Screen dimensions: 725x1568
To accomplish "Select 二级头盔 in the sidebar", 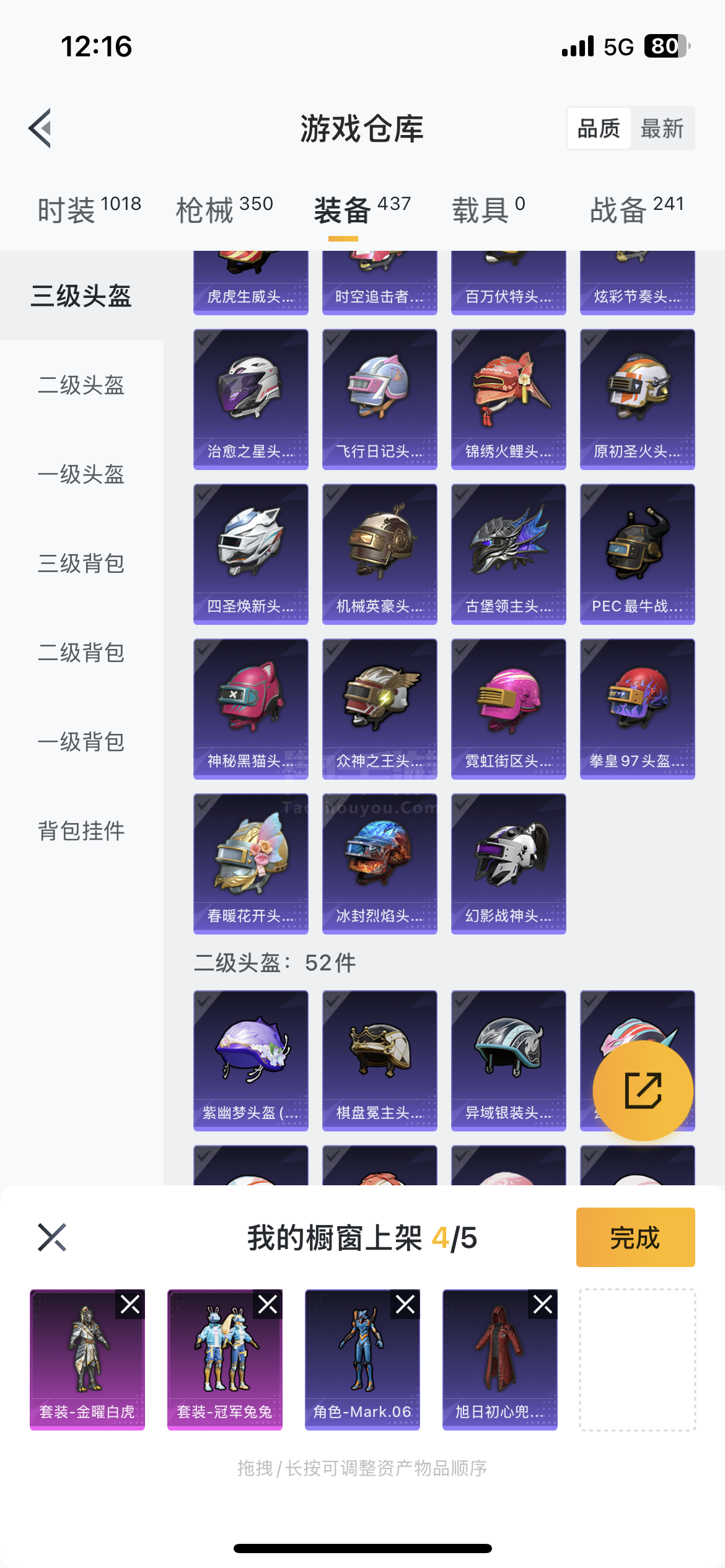I will coord(81,385).
